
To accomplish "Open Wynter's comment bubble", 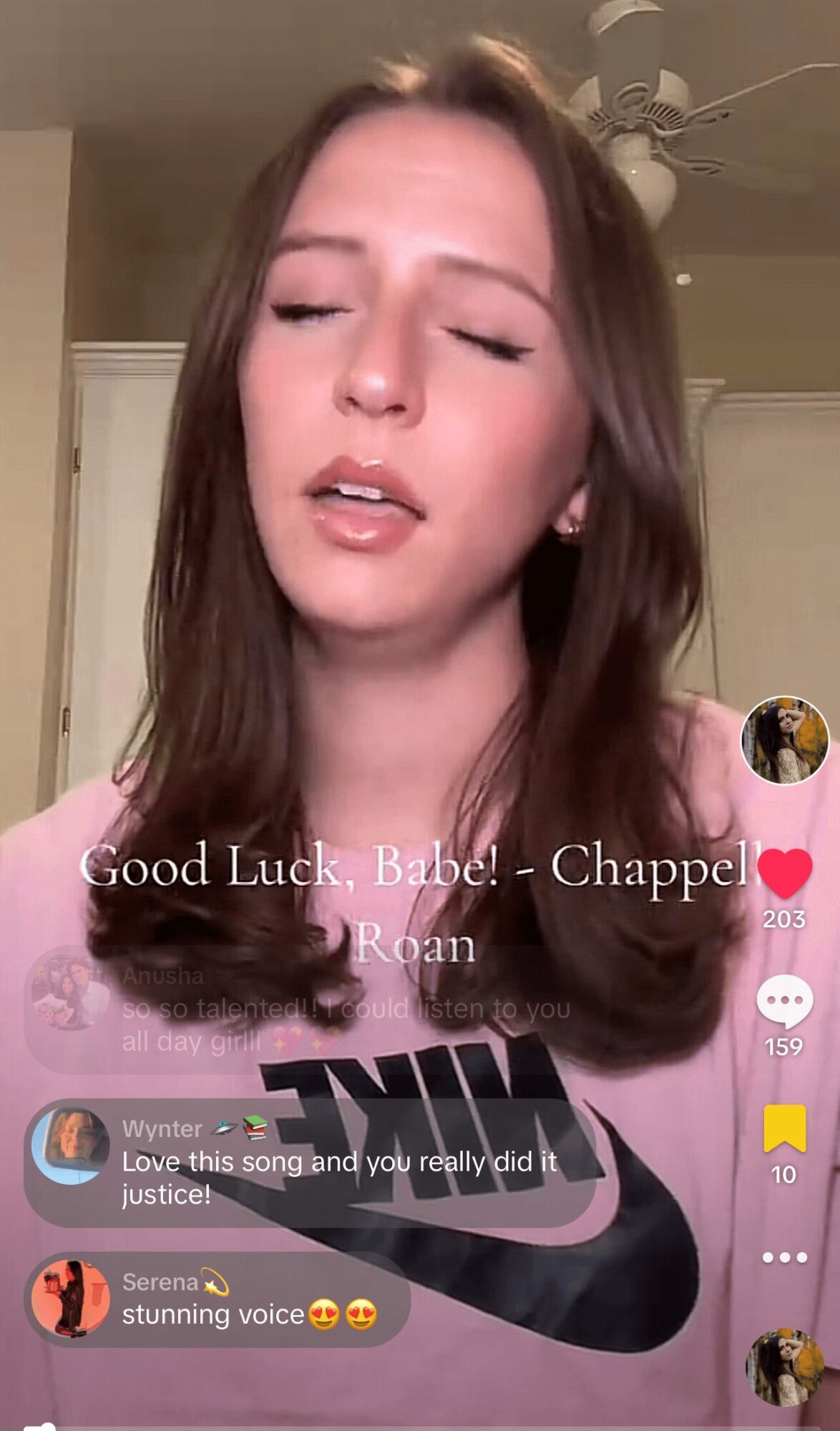I will tap(309, 1163).
